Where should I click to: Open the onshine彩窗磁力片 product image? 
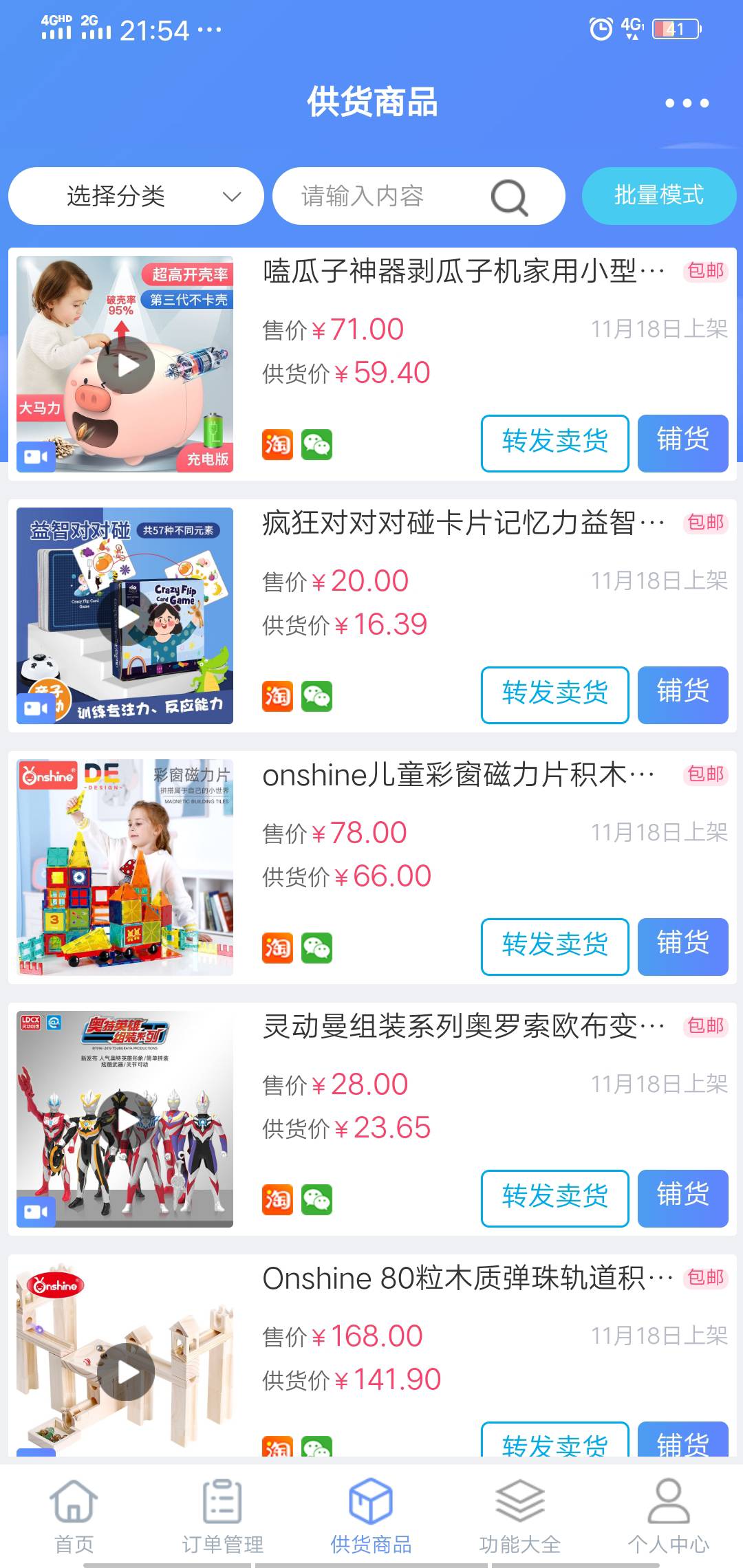[125, 867]
